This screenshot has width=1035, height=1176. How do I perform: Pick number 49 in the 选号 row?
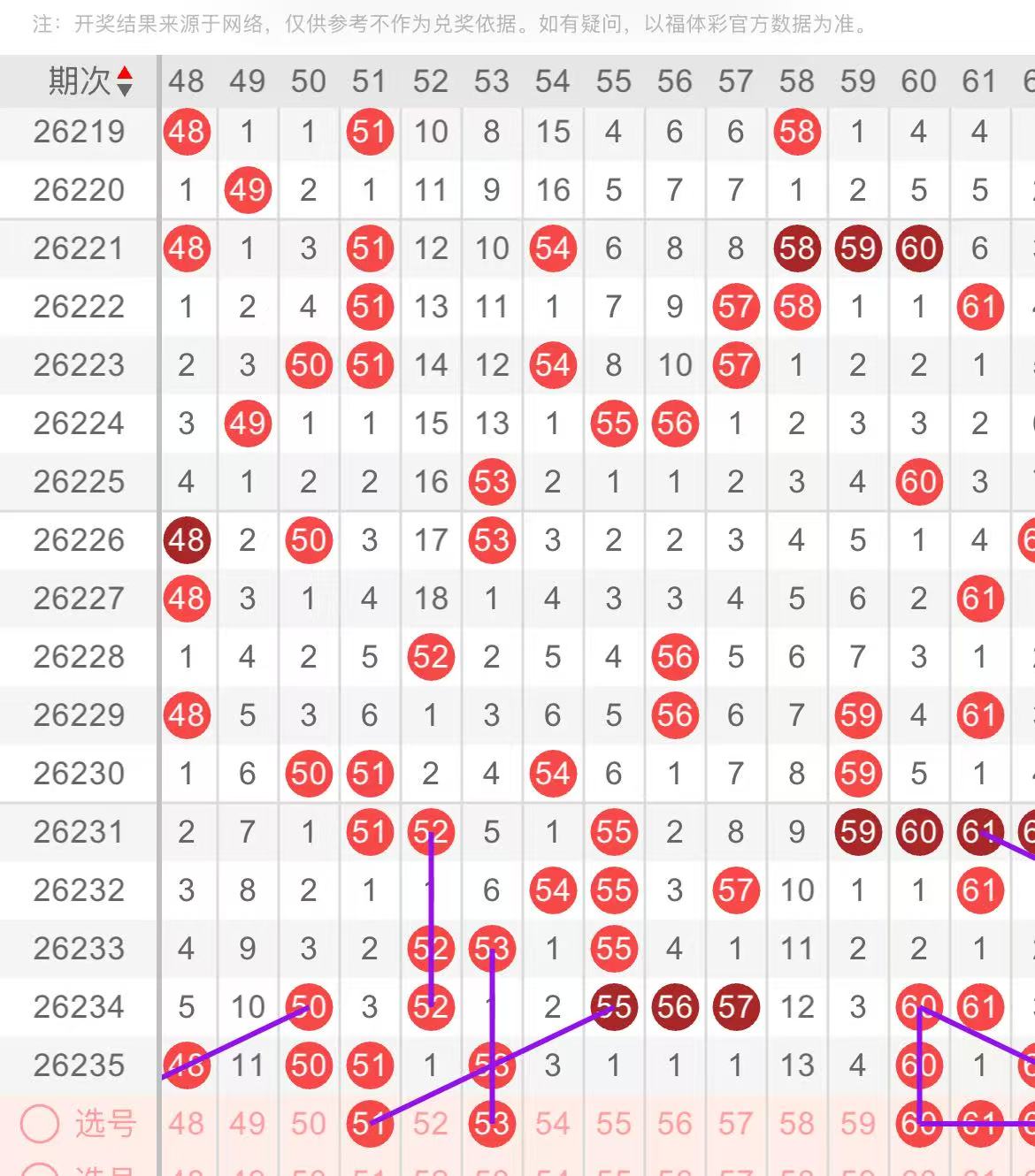click(x=247, y=1124)
